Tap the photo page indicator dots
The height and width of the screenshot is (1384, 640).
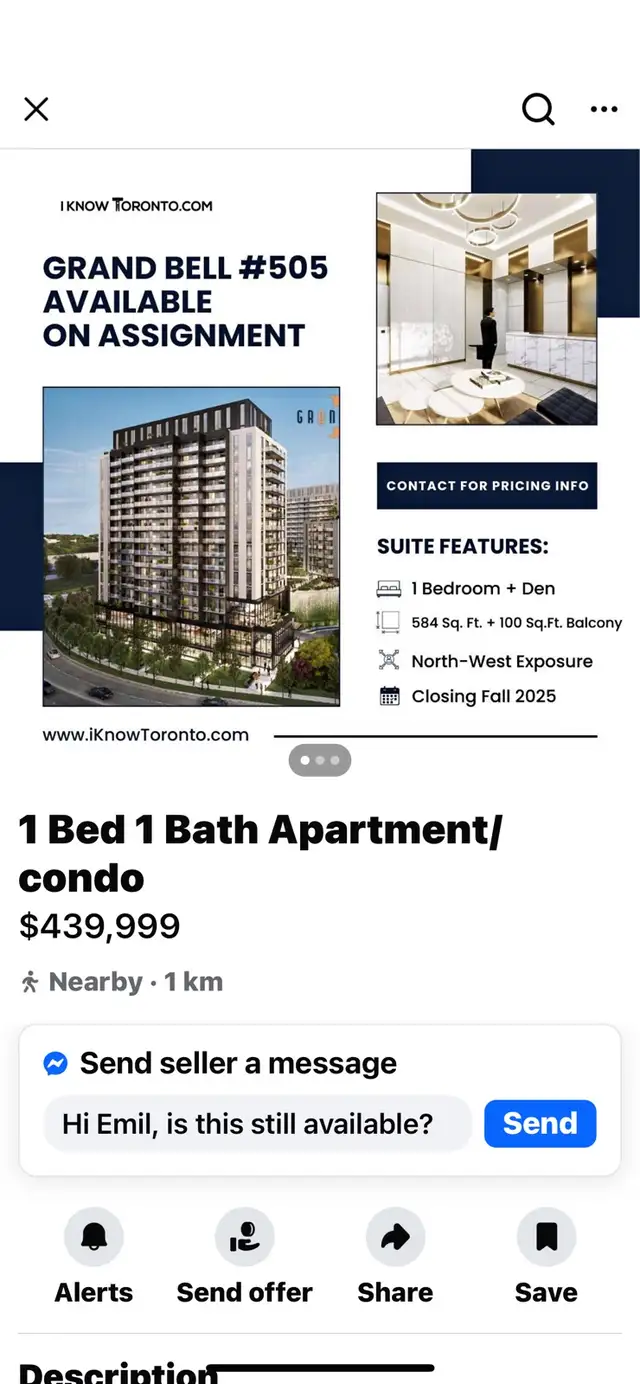tap(320, 760)
